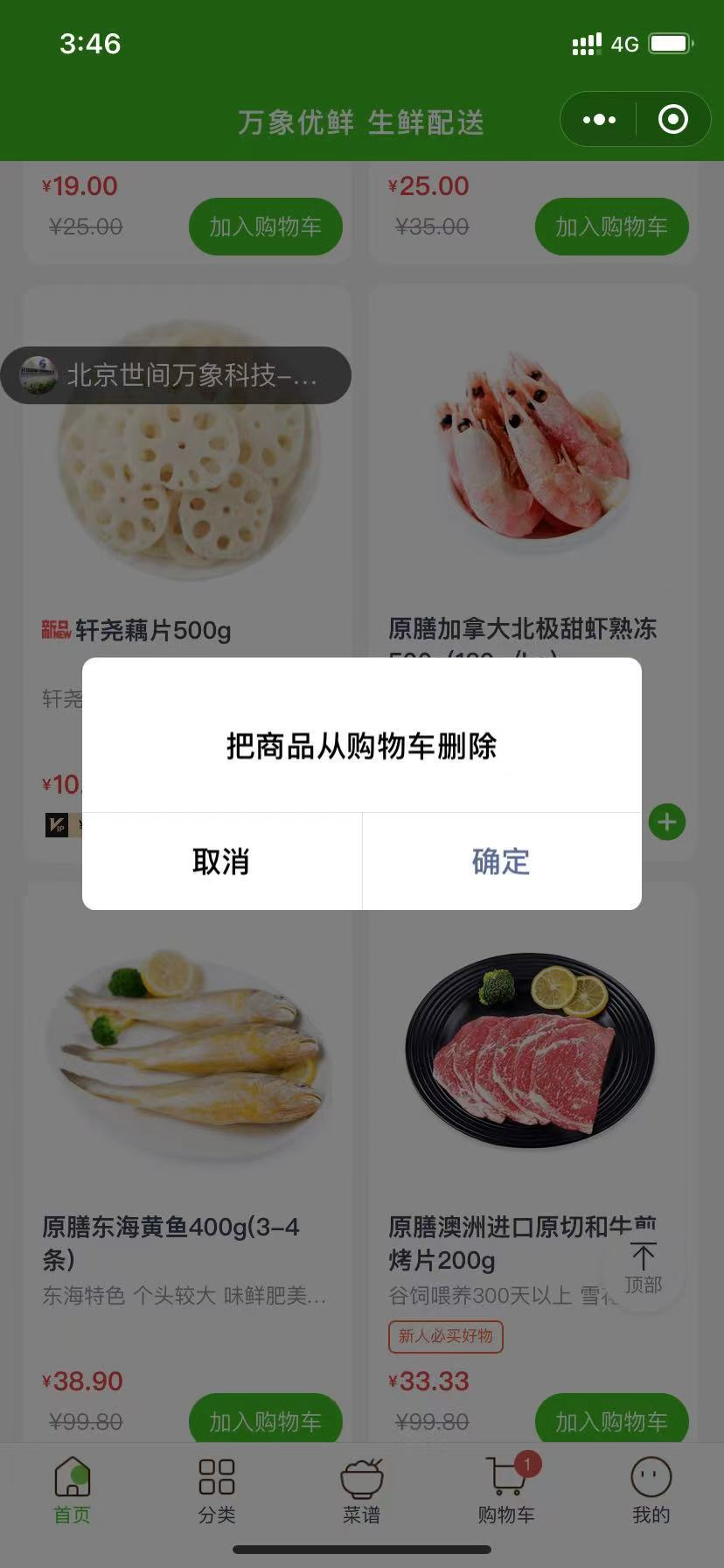Switch to the 分类 tab

217,1489
